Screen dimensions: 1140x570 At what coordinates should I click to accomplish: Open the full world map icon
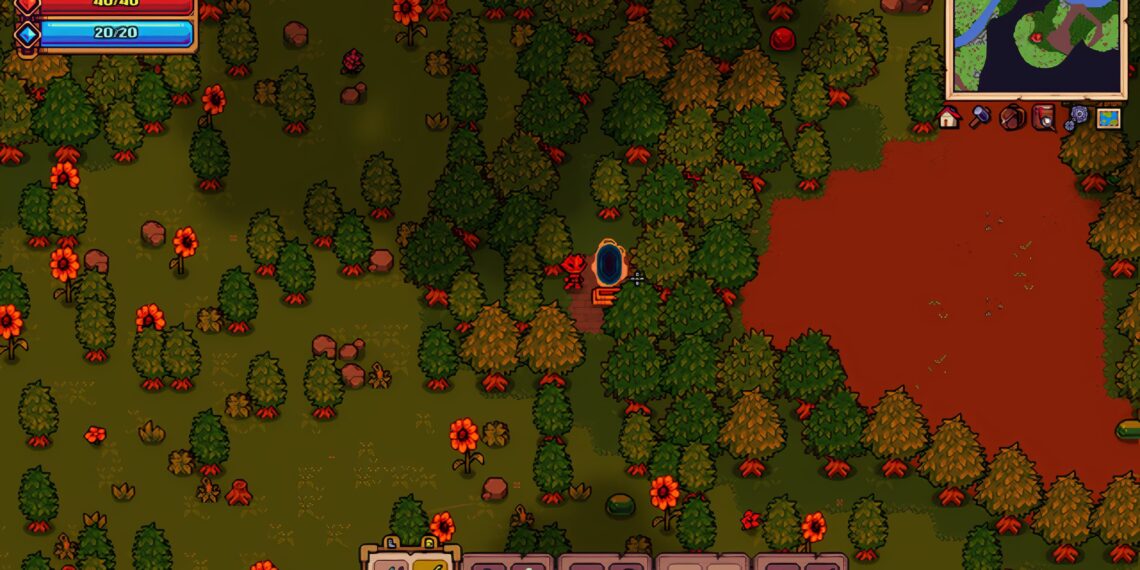1108,118
